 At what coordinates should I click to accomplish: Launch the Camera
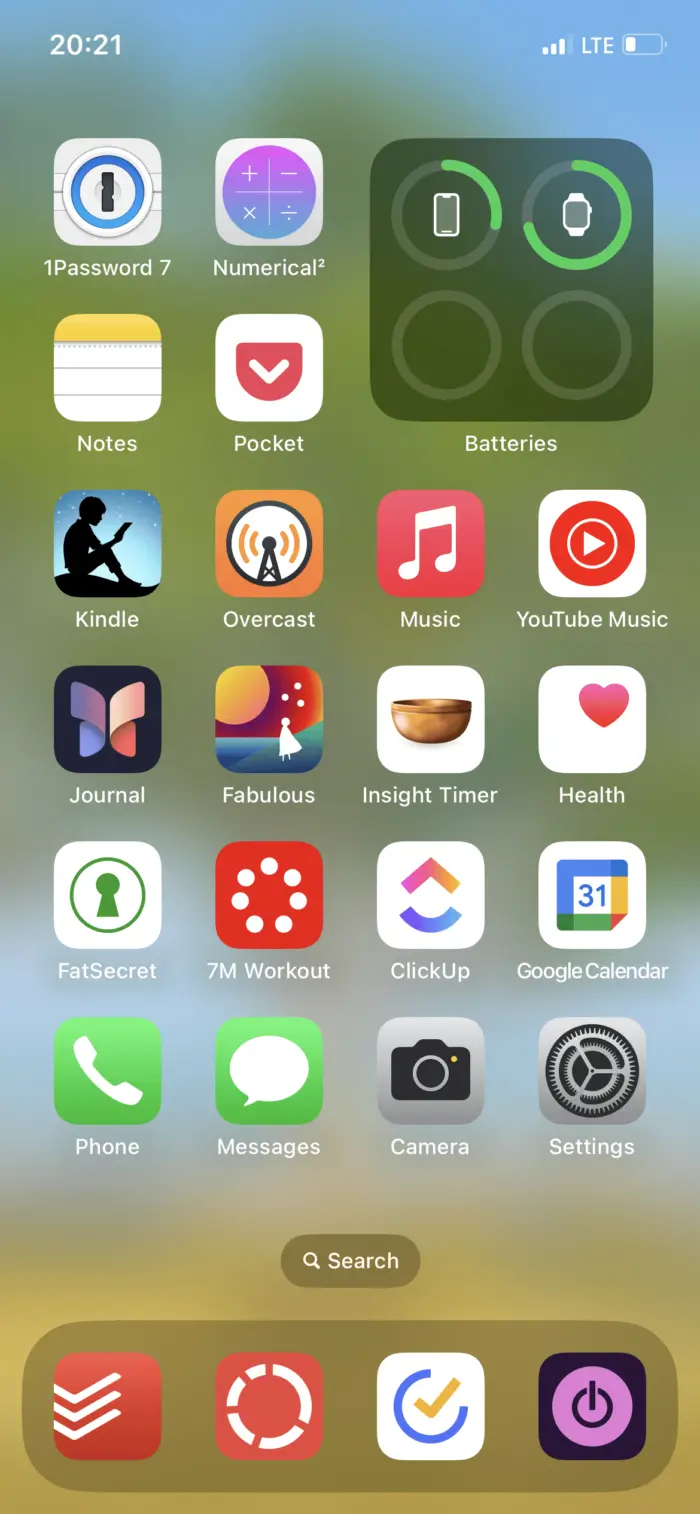coord(430,1071)
